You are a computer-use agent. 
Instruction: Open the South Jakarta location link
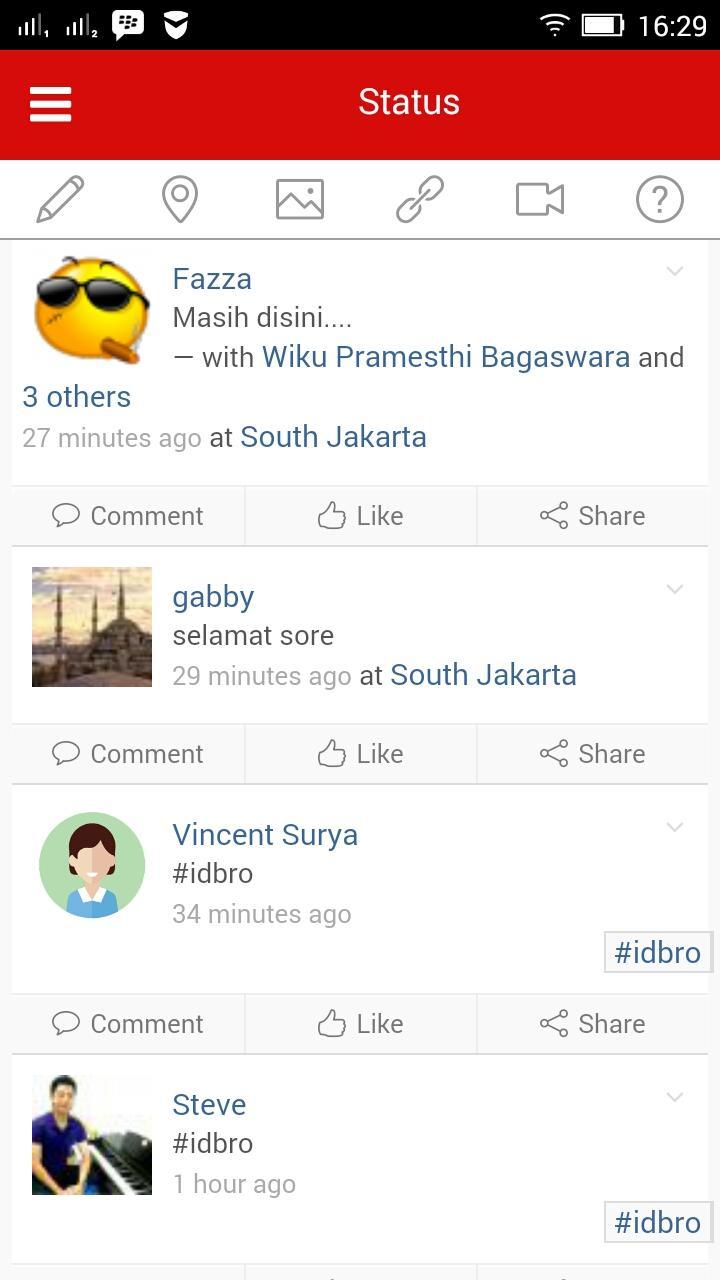coord(332,437)
